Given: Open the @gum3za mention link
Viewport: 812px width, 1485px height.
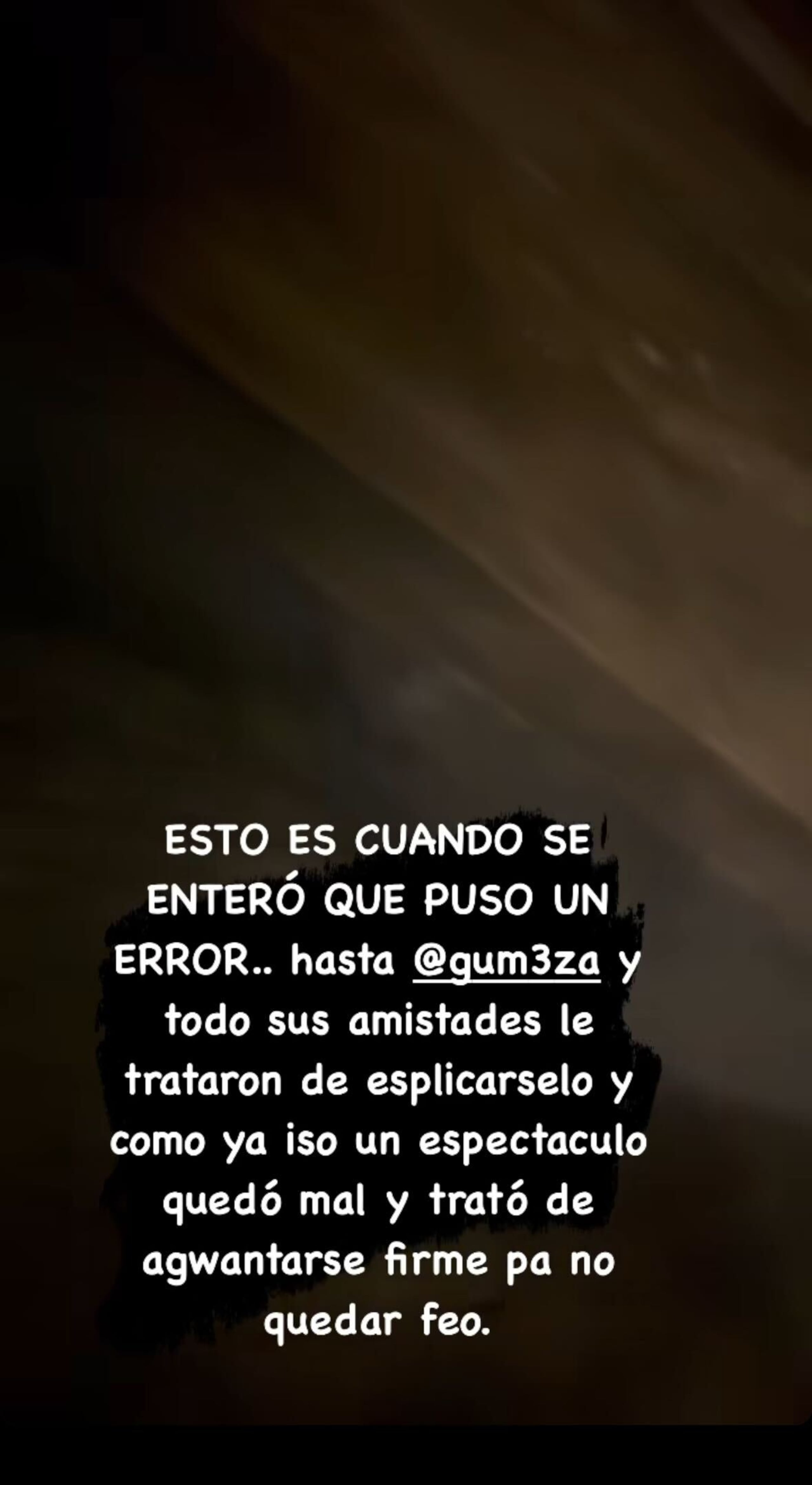Looking at the screenshot, I should pyautogui.click(x=507, y=962).
